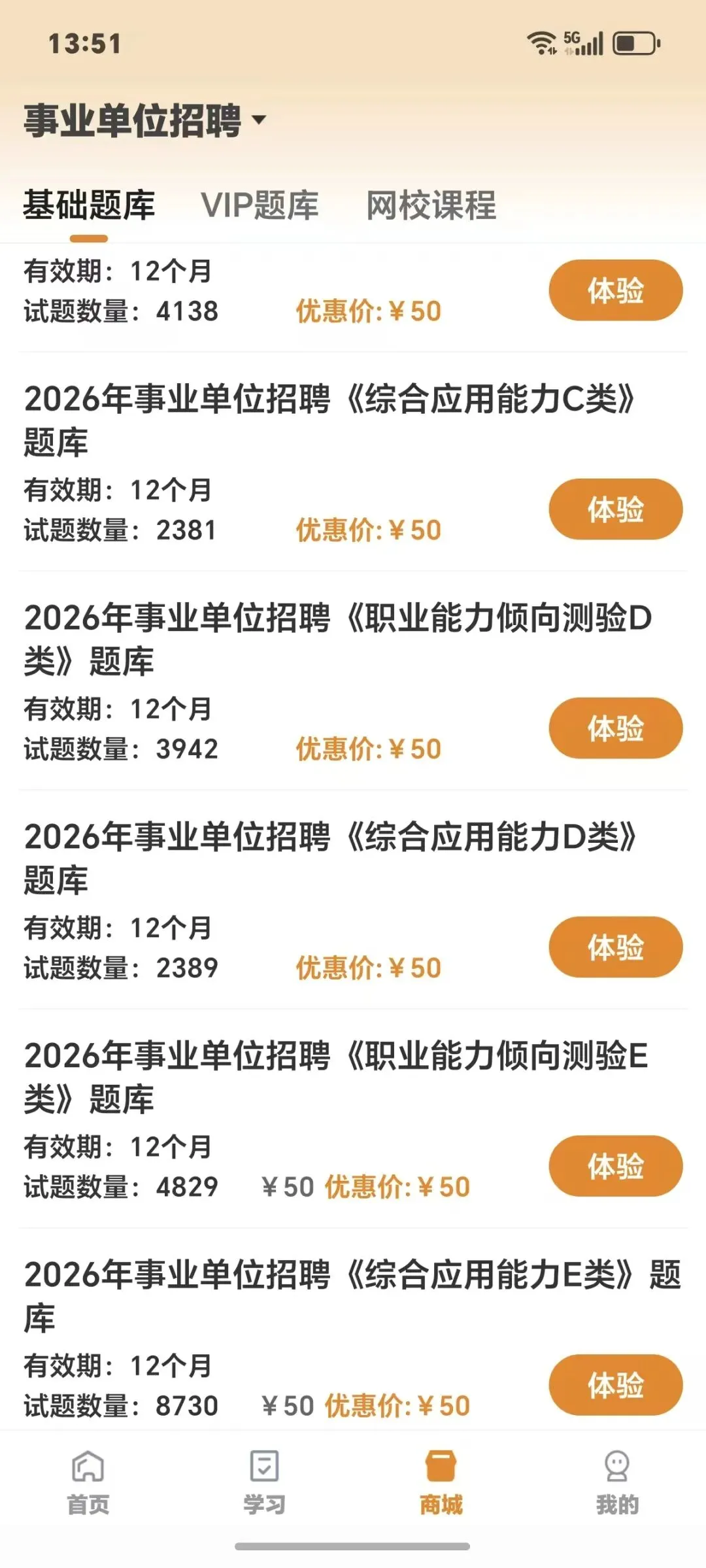The height and width of the screenshot is (1568, 706).
Task: Try out 综合应用能力D类 题库
Action: [615, 947]
